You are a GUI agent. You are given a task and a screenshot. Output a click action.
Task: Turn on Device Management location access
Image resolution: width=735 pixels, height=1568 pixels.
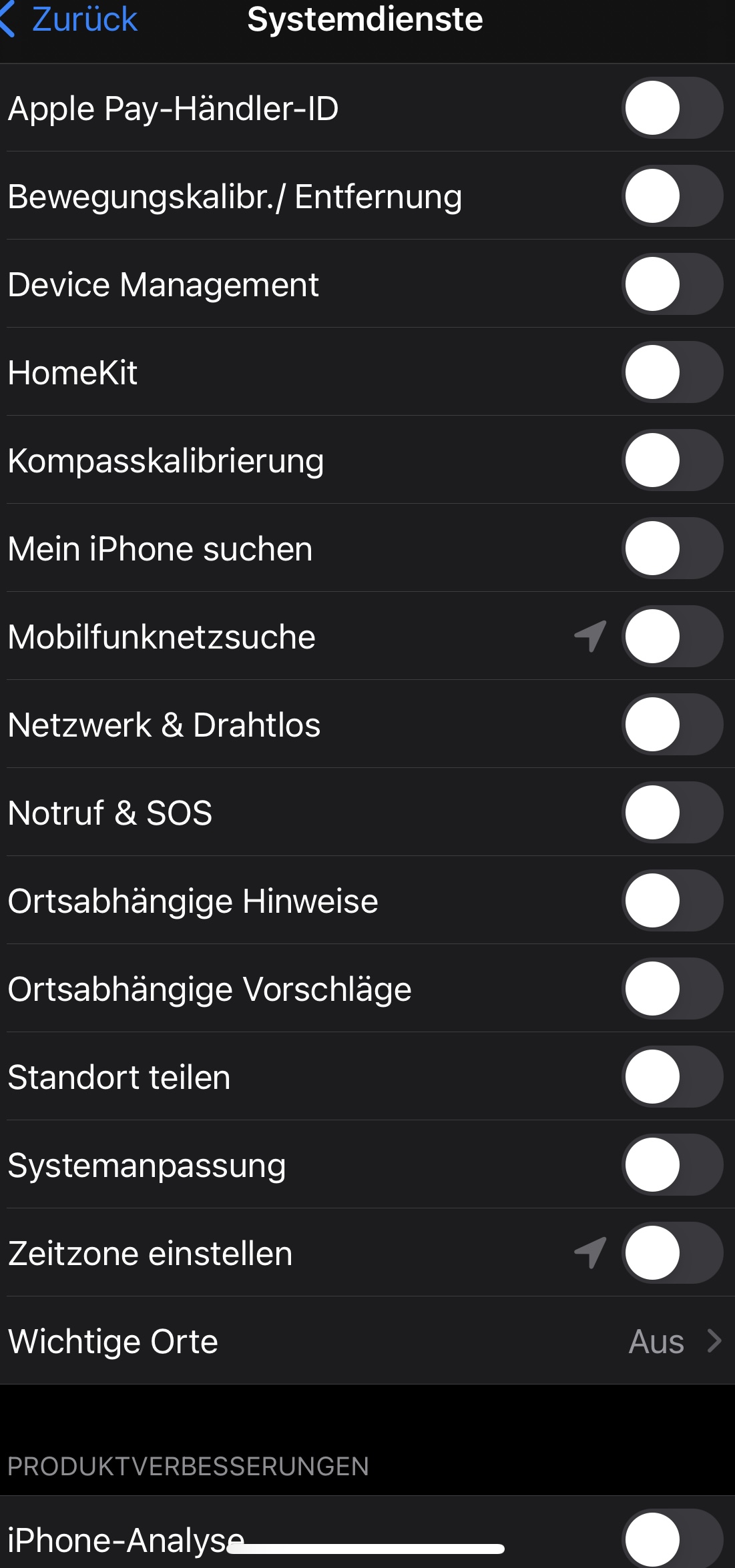(672, 284)
